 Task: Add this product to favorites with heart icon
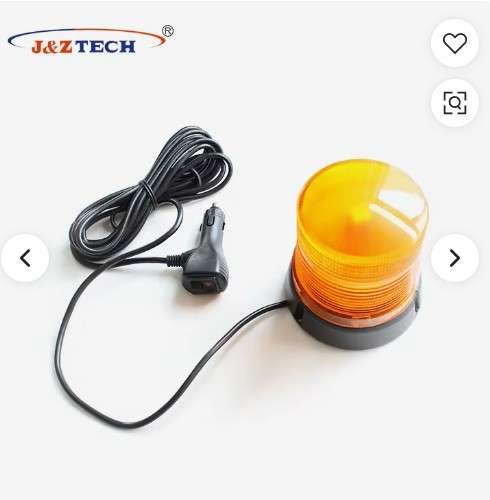point(455,43)
